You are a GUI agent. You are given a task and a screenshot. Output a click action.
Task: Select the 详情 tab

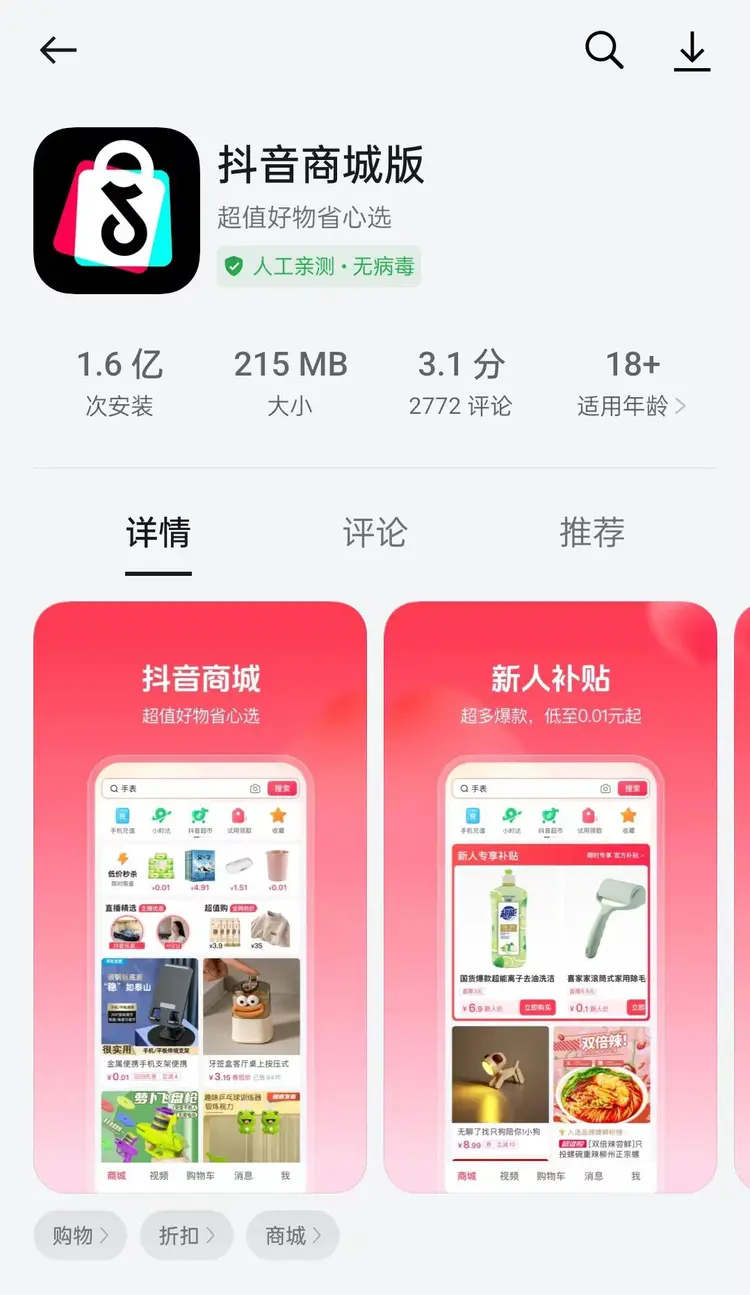(158, 533)
